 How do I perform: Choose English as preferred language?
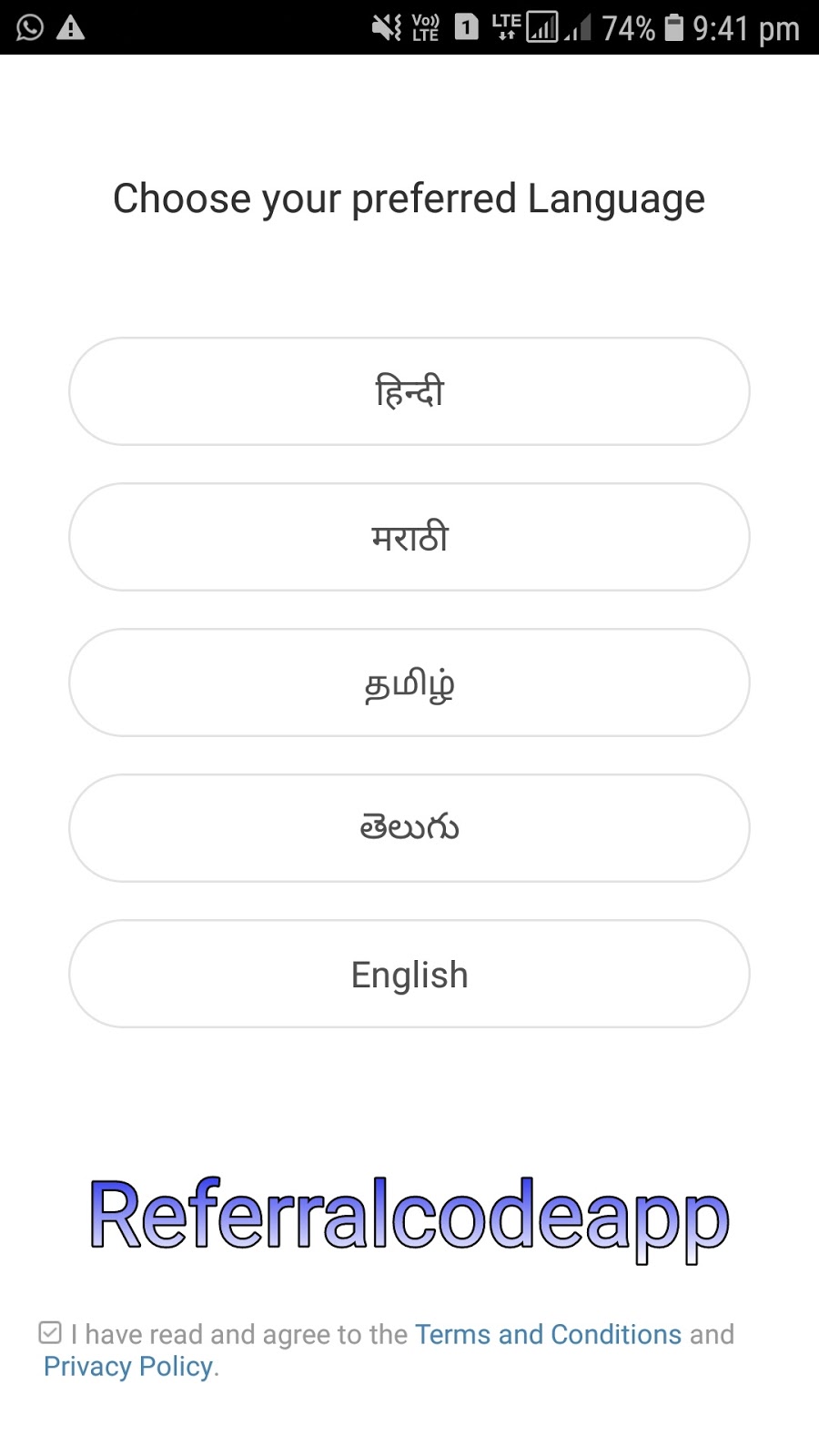click(409, 974)
